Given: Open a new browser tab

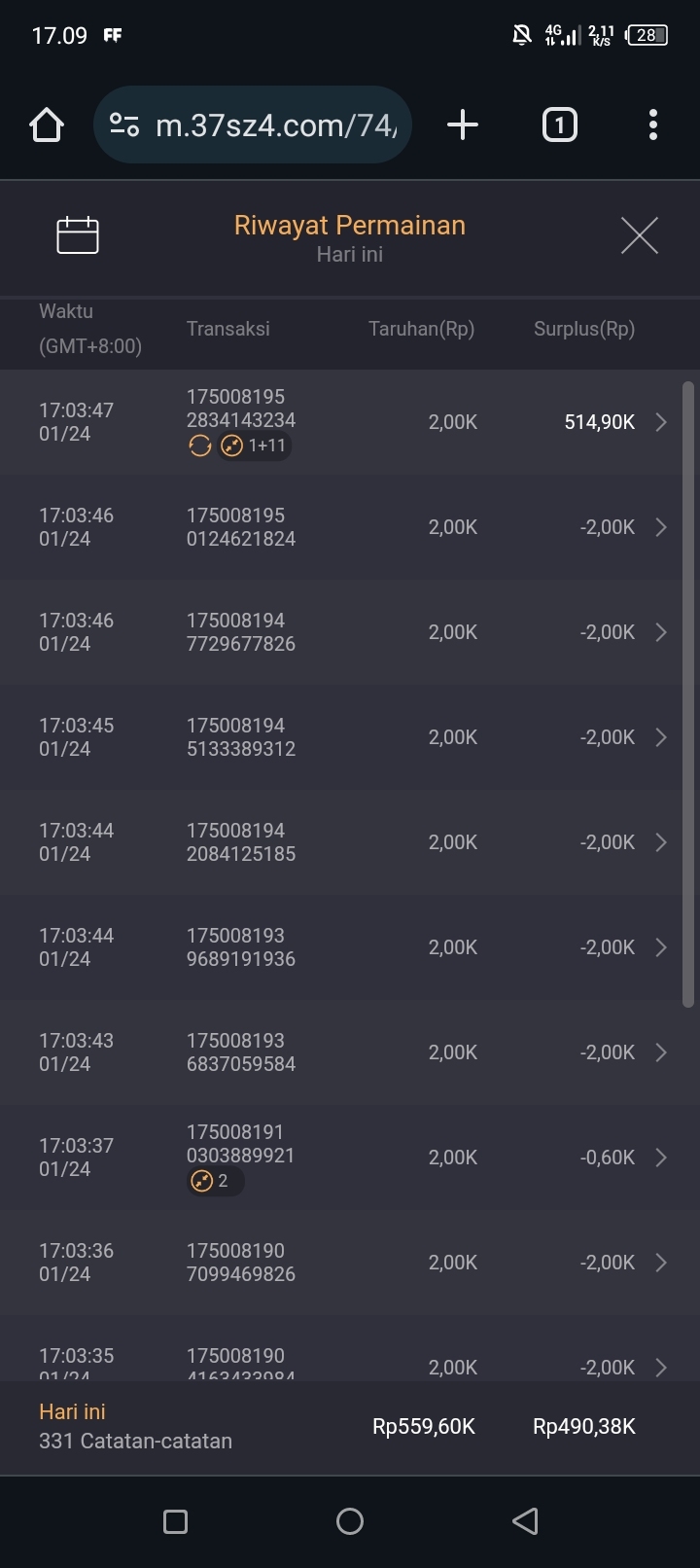Looking at the screenshot, I should 463,125.
